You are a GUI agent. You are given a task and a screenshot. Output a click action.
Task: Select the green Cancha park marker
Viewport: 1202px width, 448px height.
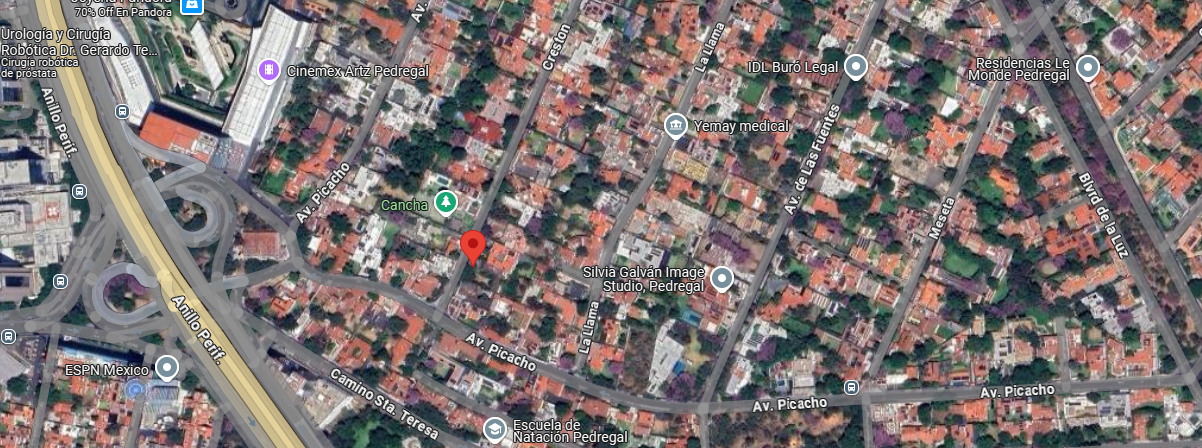(x=445, y=204)
